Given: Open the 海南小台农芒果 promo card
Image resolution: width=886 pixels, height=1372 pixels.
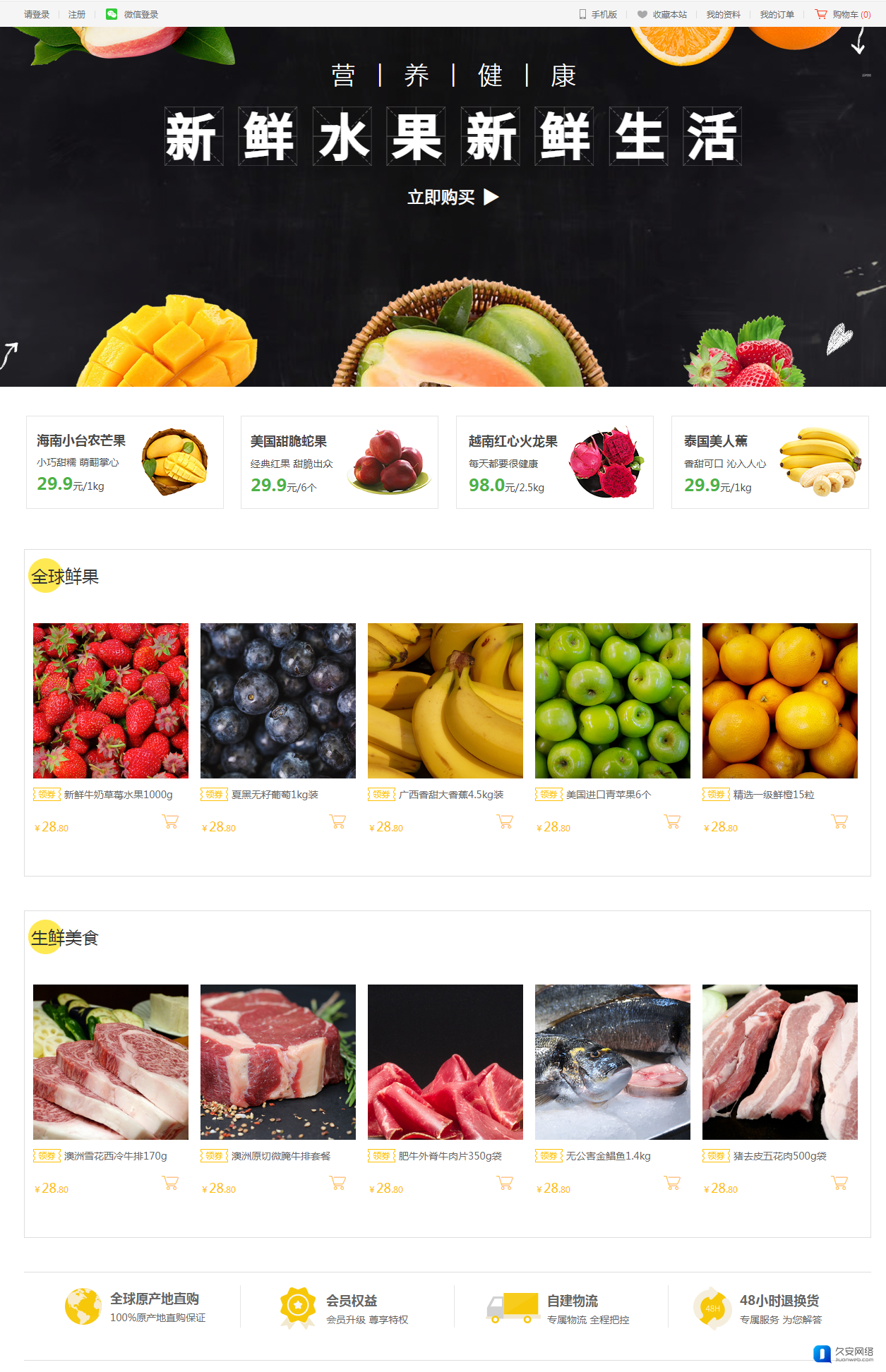Looking at the screenshot, I should tap(125, 462).
